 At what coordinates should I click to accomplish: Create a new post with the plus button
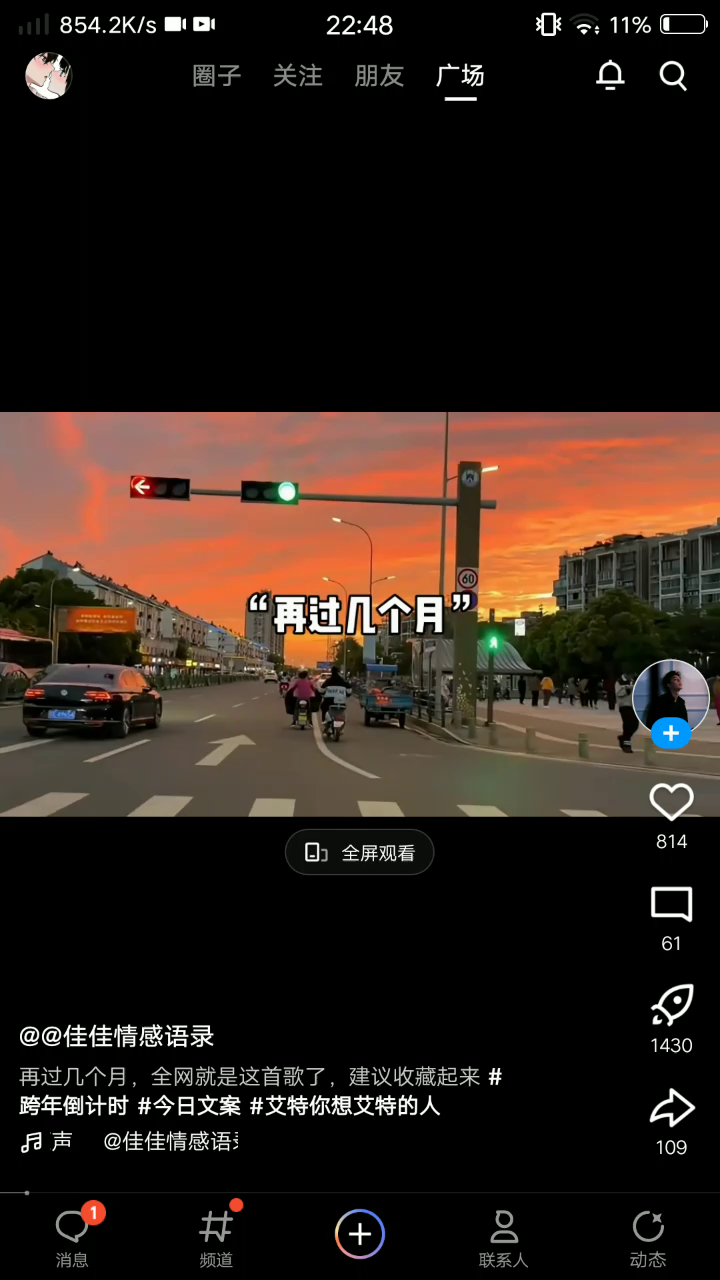(360, 1234)
